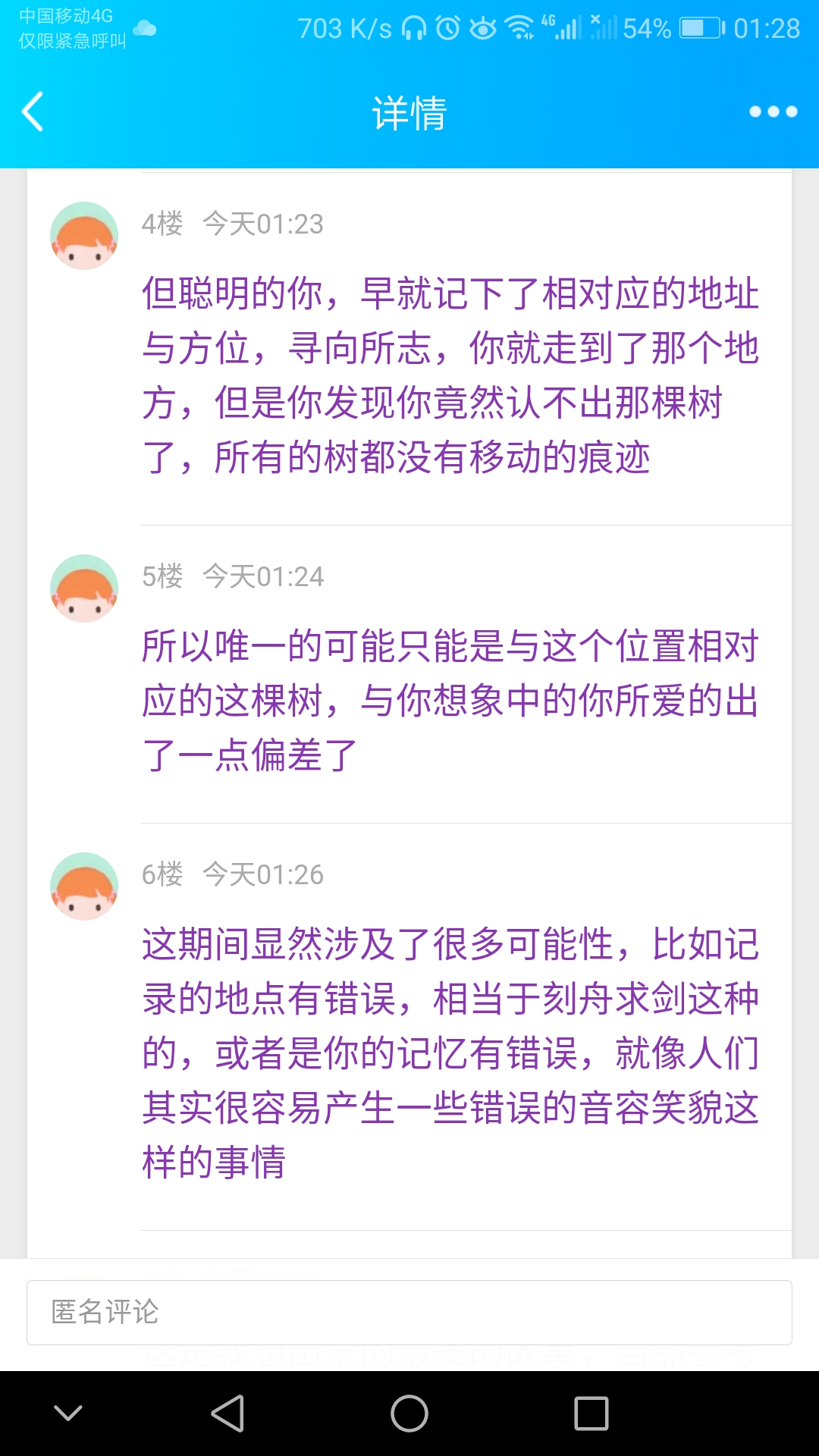Open the avatar of the 5楼 commenter

pyautogui.click(x=84, y=588)
